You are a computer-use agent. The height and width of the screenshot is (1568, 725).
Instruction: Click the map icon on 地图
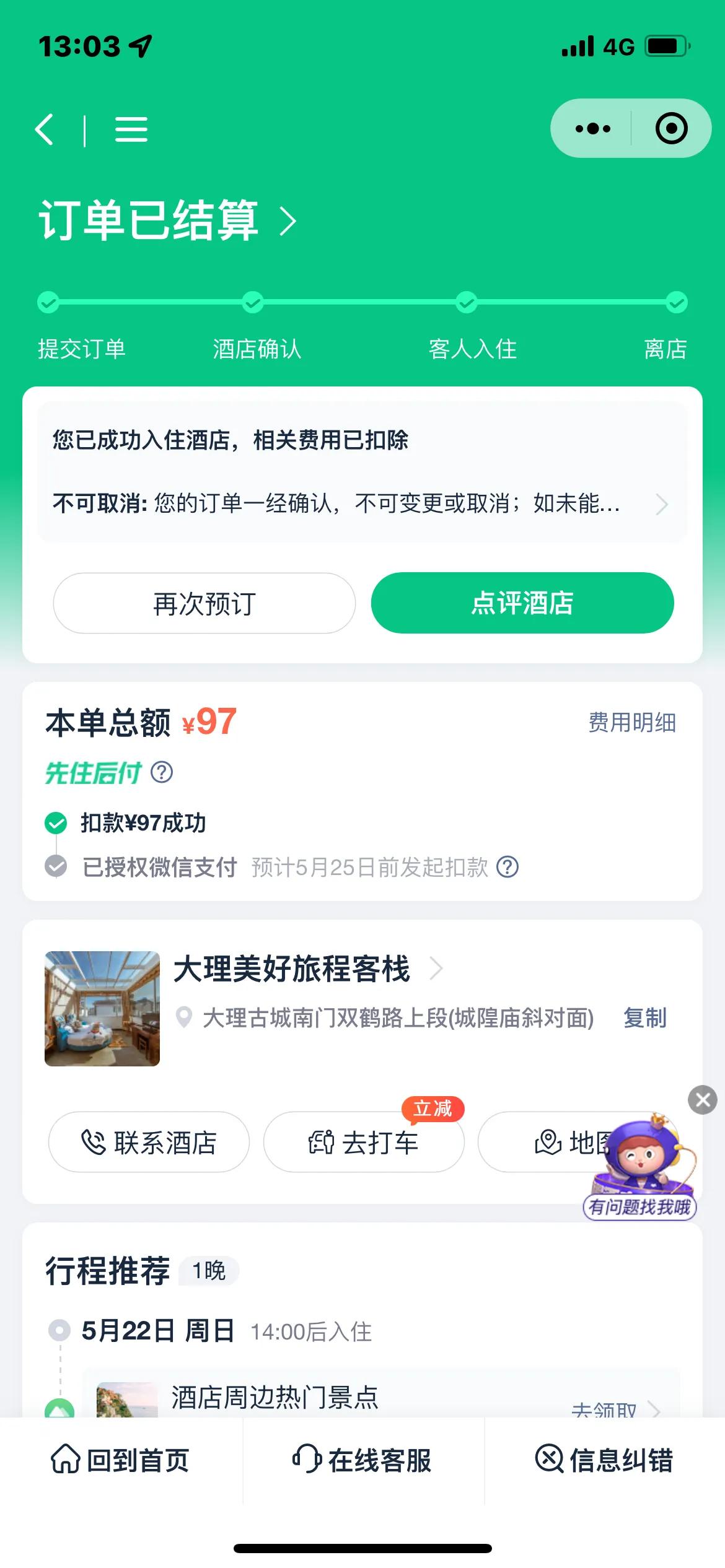(x=548, y=1141)
